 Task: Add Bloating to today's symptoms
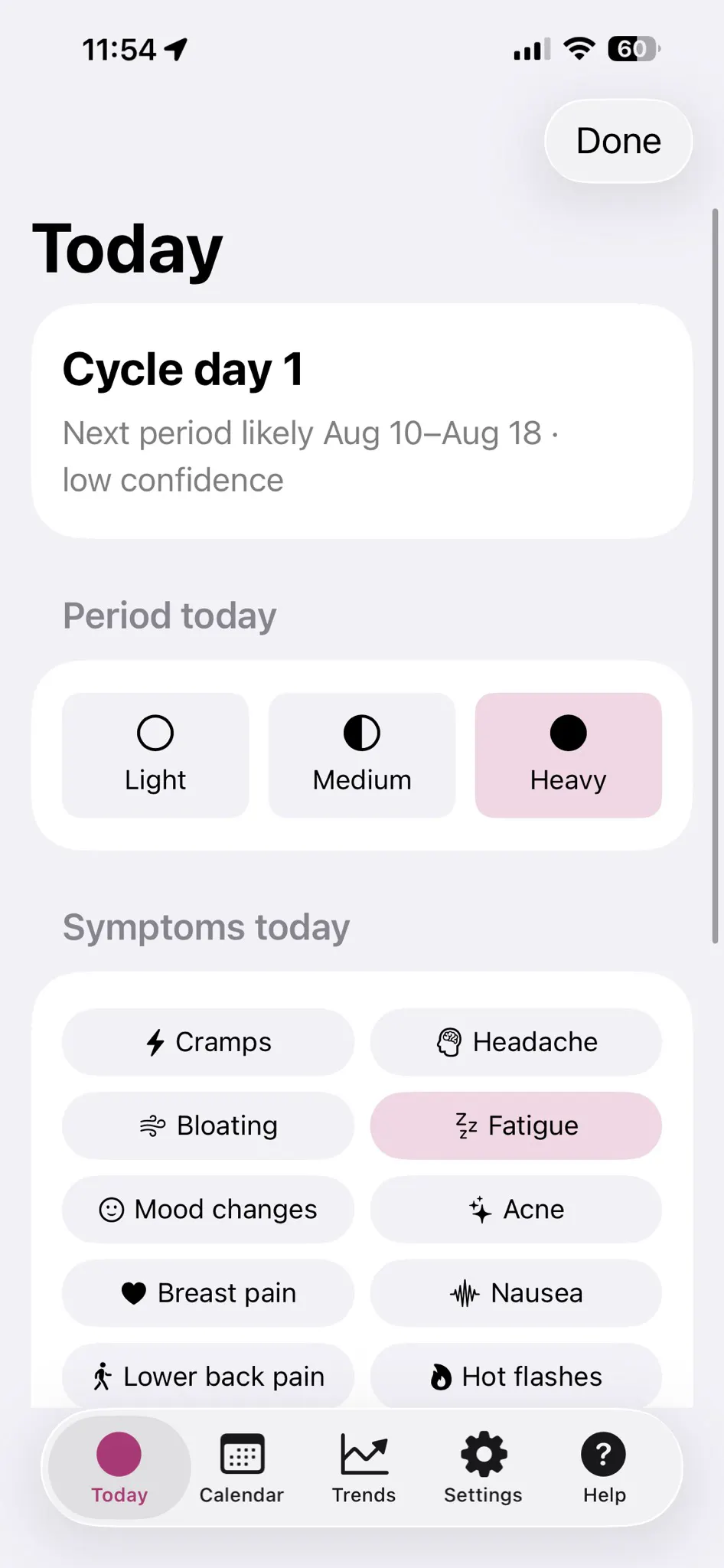[x=208, y=1125]
